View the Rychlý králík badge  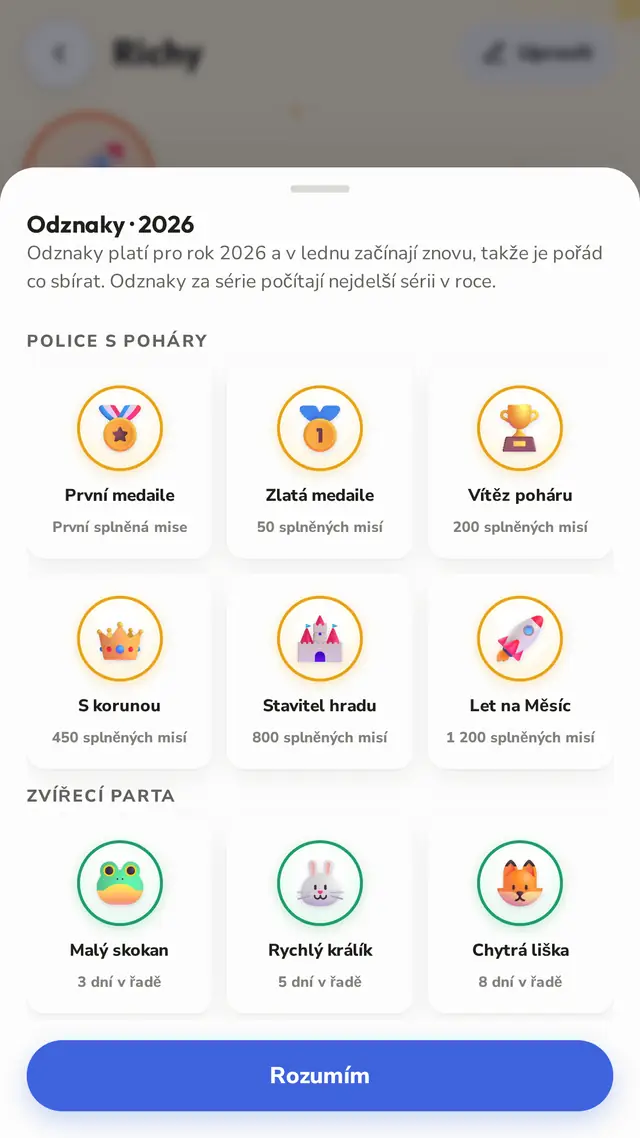(x=319, y=917)
